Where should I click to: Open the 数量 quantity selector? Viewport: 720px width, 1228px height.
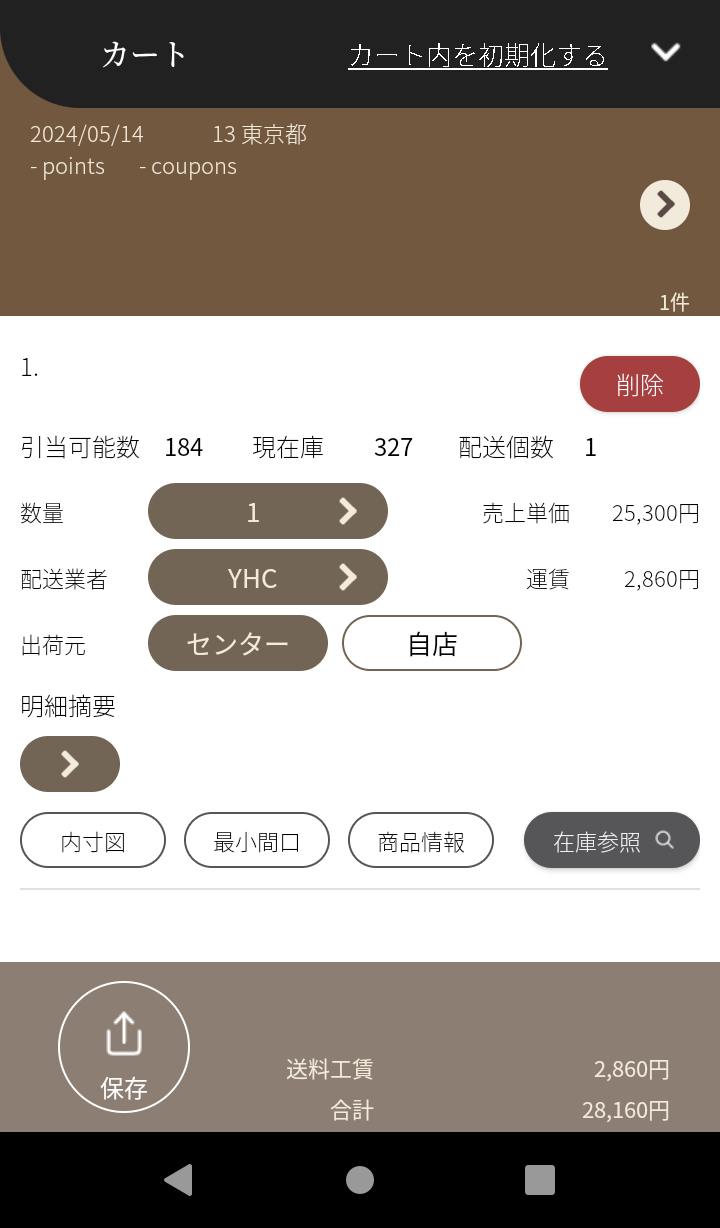click(267, 512)
